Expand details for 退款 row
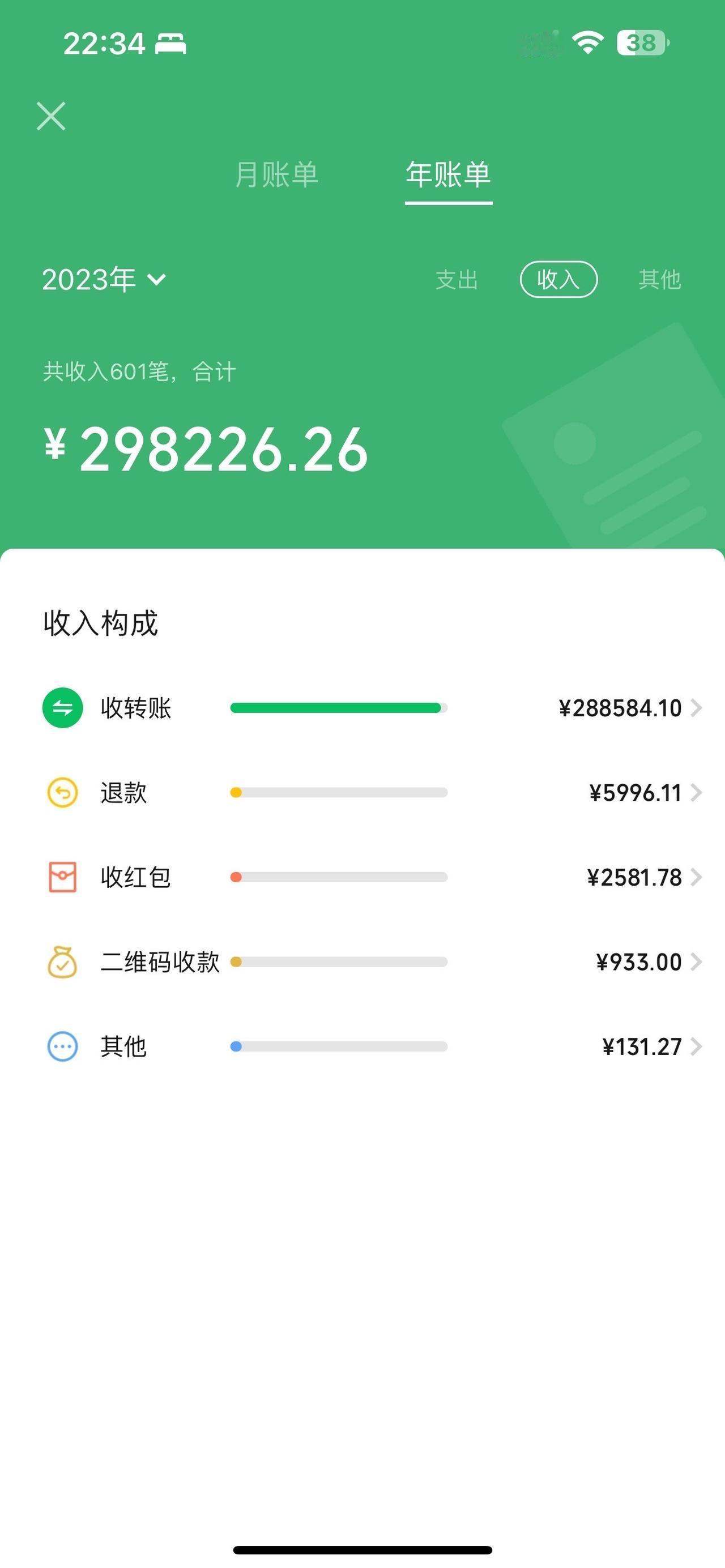The image size is (725, 1568). point(698,793)
